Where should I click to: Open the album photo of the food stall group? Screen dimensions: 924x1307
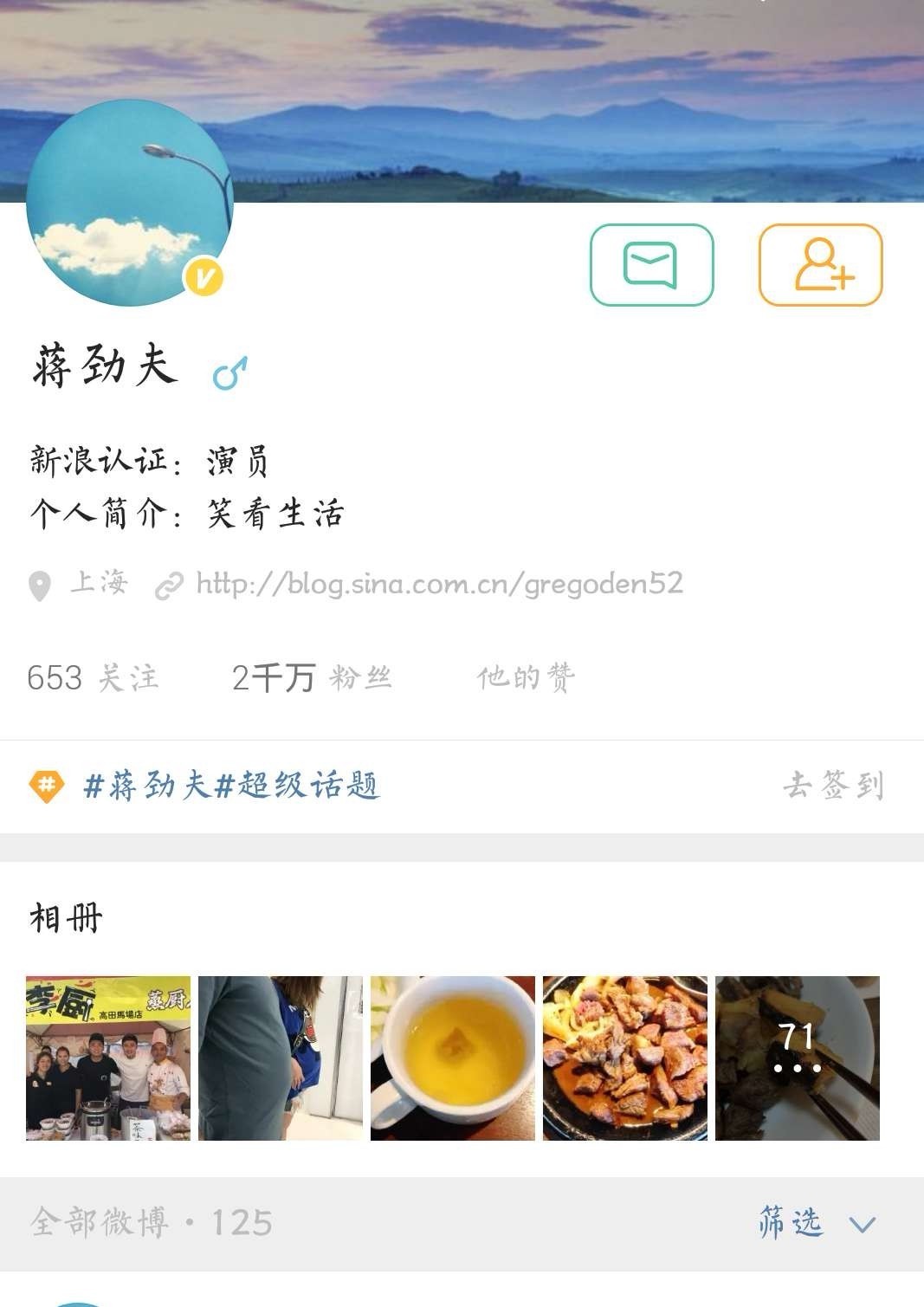108,1058
